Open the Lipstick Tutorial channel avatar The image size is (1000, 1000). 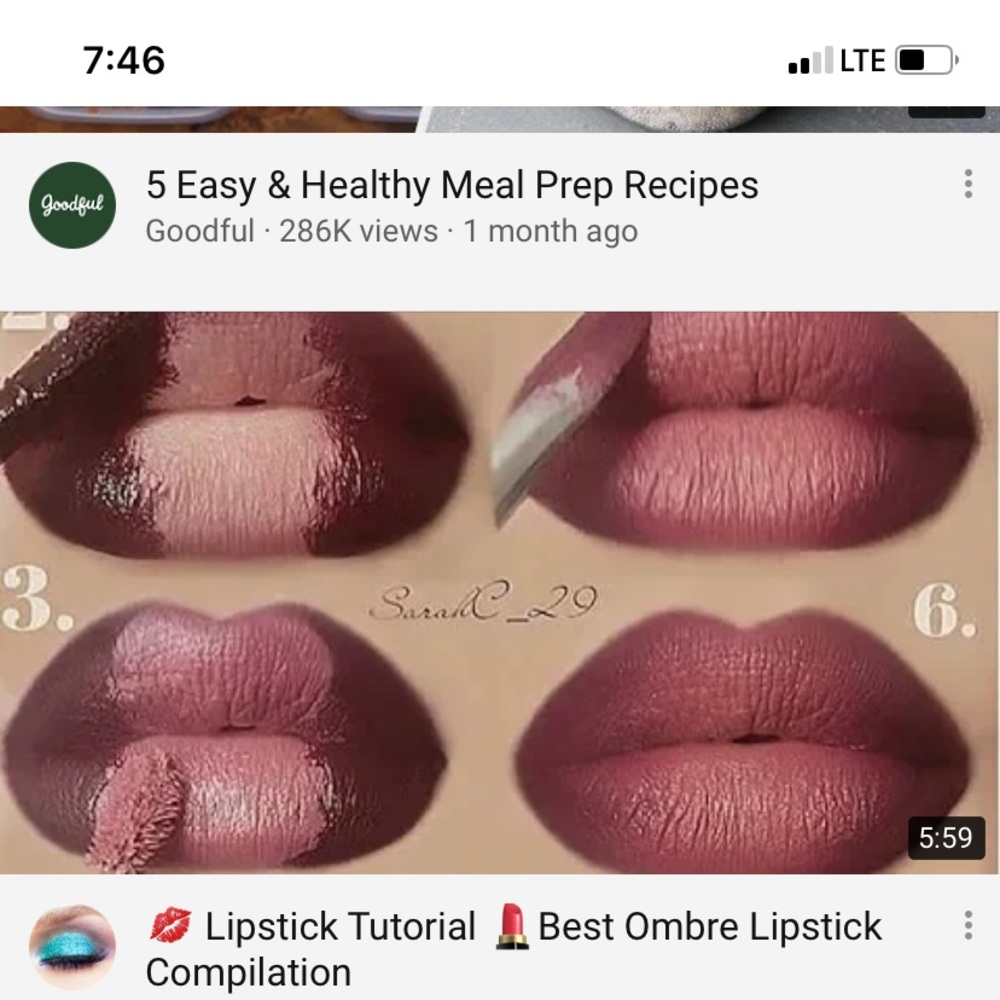72,948
